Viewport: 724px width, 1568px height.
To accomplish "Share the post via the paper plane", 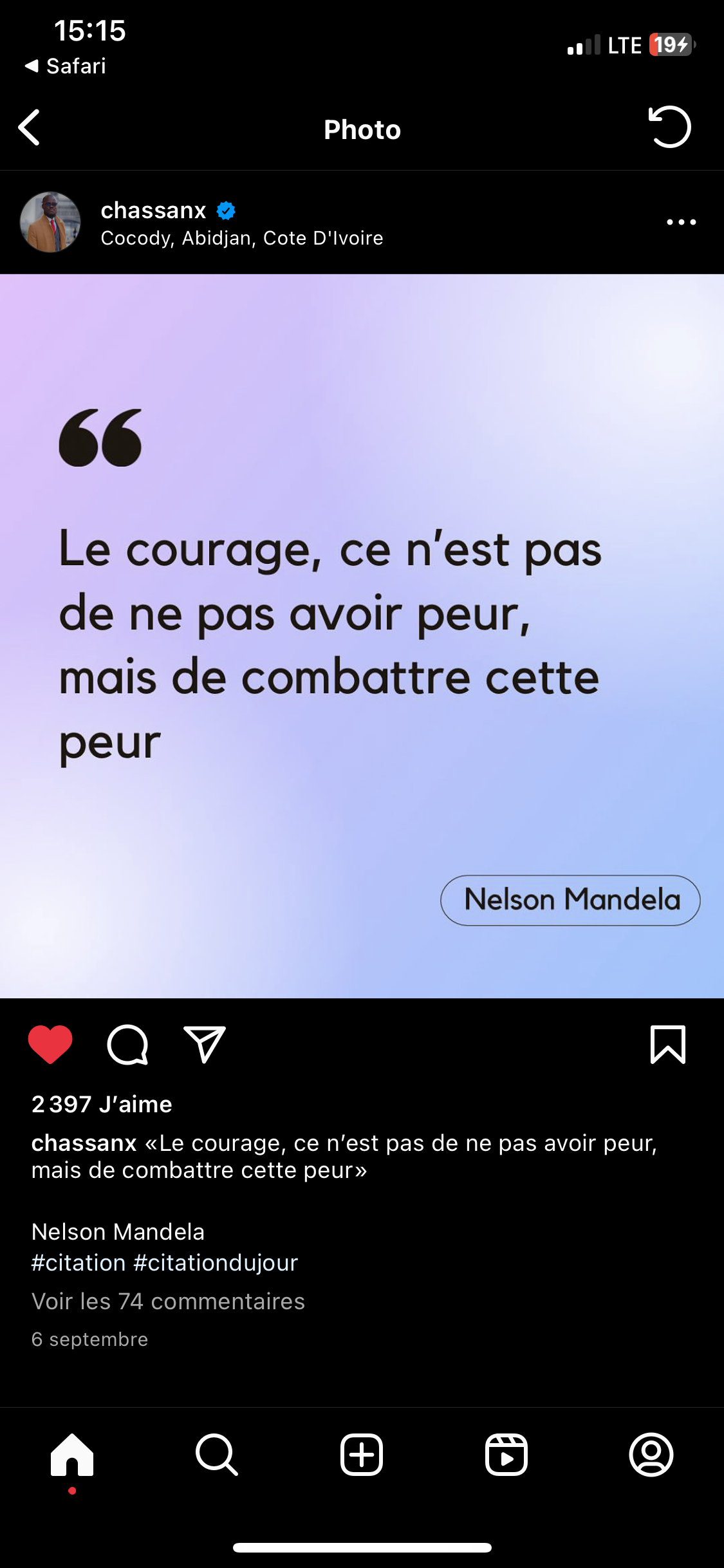I will click(205, 1044).
